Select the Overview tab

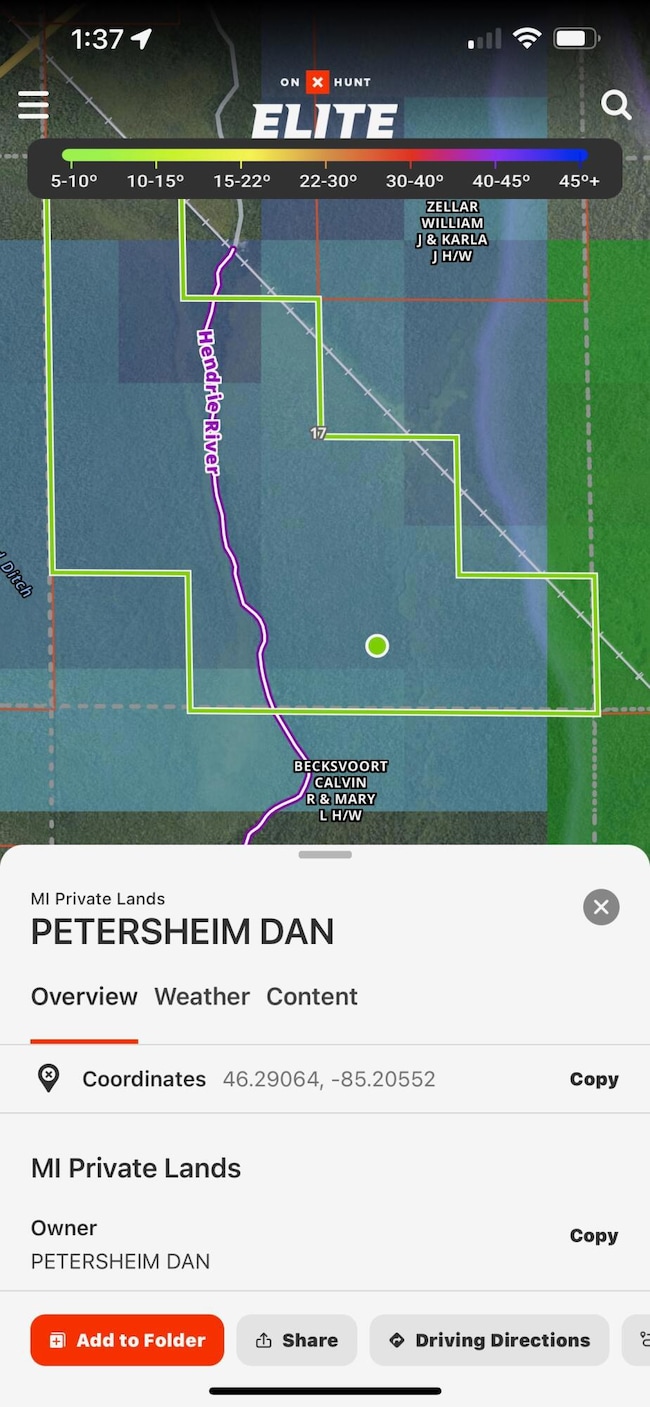point(84,996)
